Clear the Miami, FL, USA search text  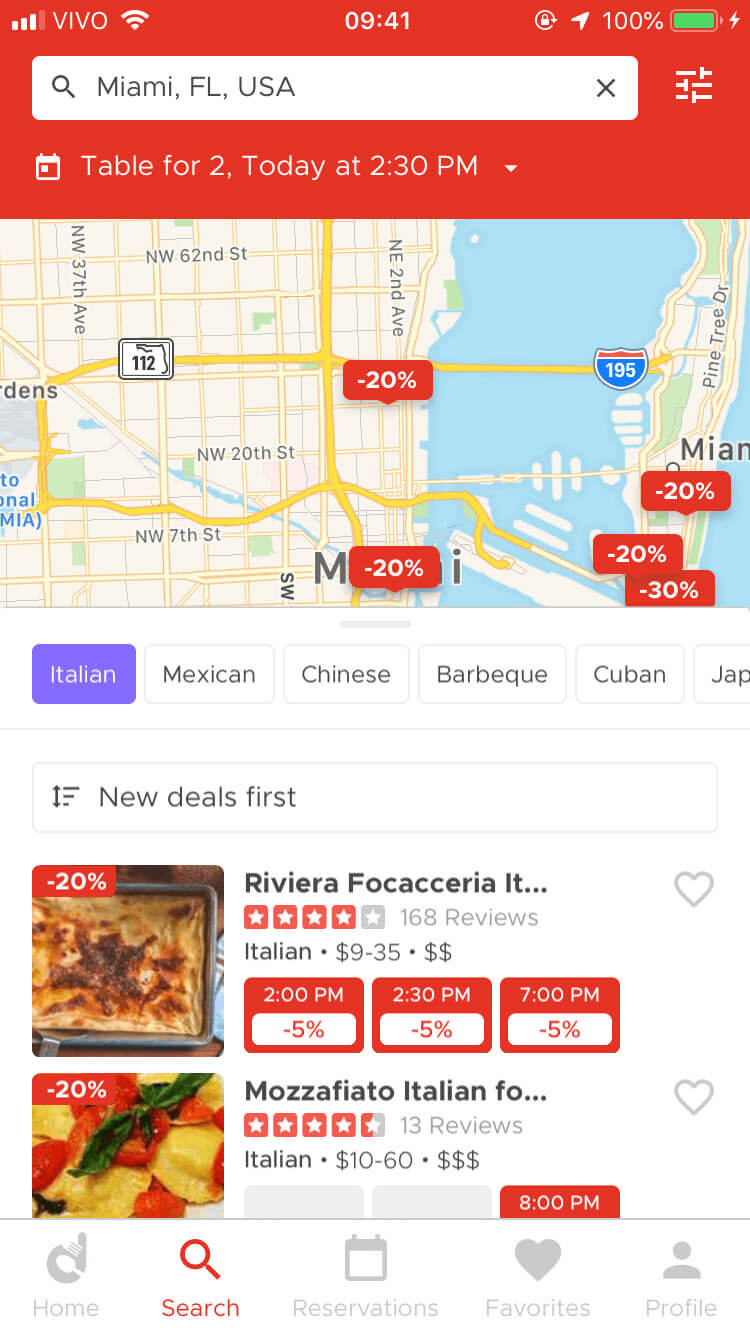click(x=605, y=88)
